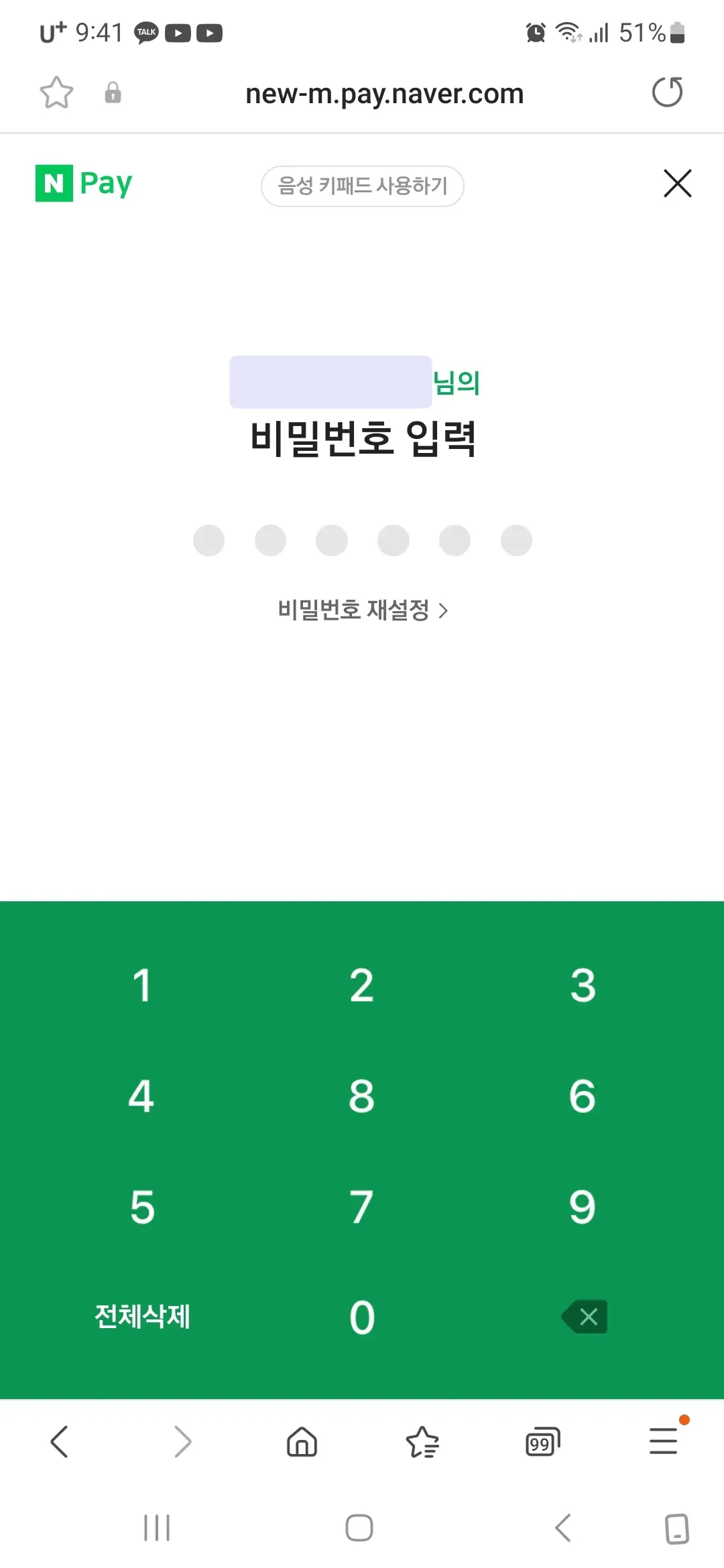Viewport: 724px width, 1568px height.
Task: Tap the lock icon in address bar
Action: 111,93
